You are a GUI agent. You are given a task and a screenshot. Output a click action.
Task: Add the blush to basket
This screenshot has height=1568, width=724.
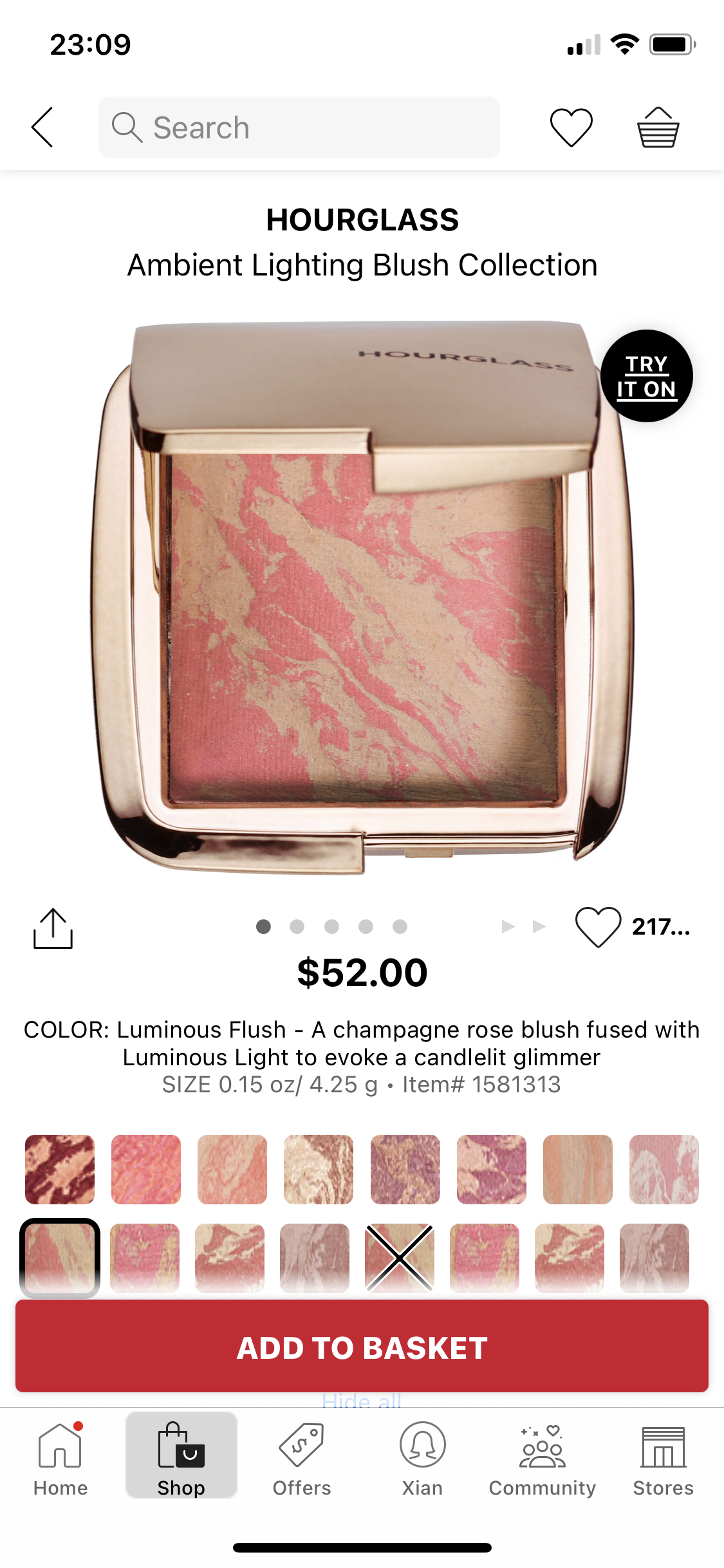click(x=362, y=1347)
